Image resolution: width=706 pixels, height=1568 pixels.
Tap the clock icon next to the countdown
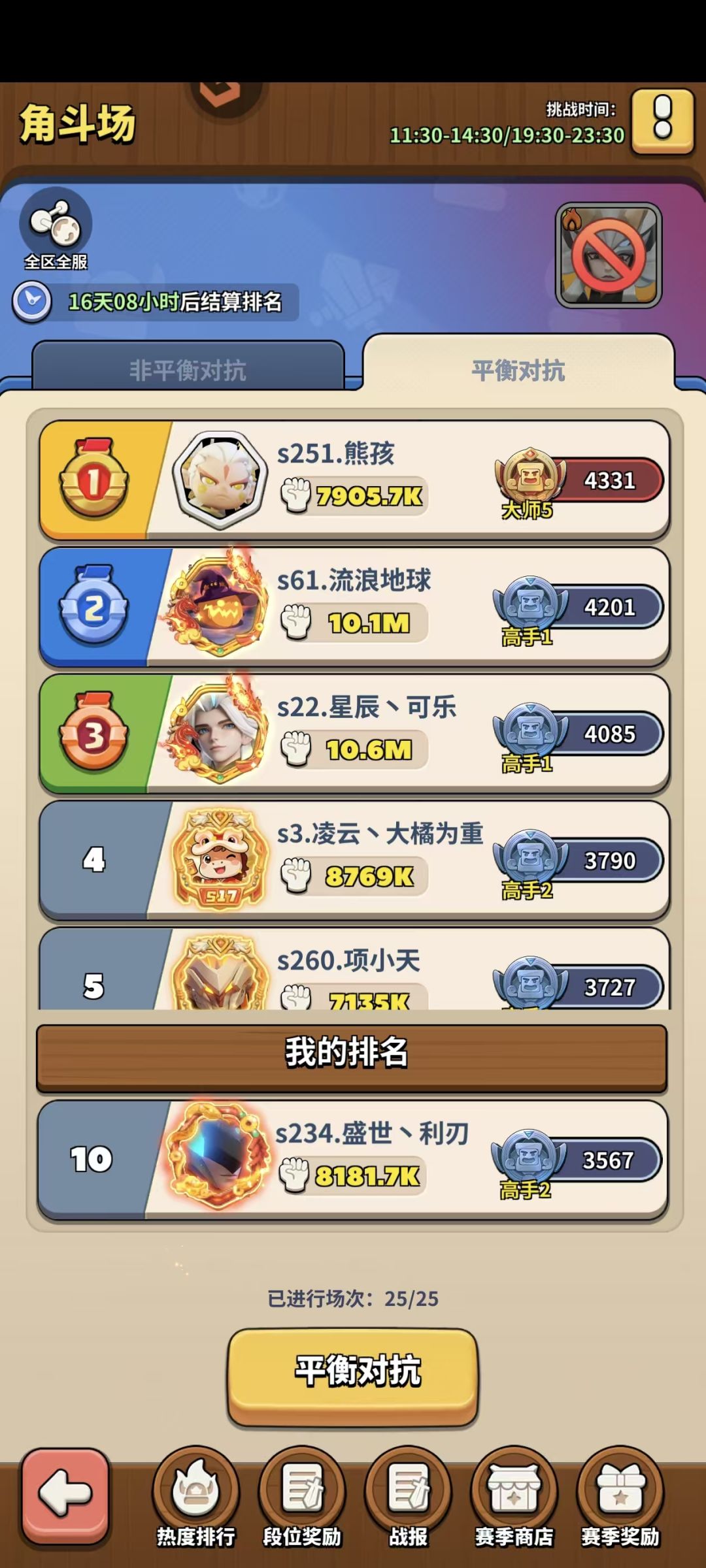pos(34,302)
